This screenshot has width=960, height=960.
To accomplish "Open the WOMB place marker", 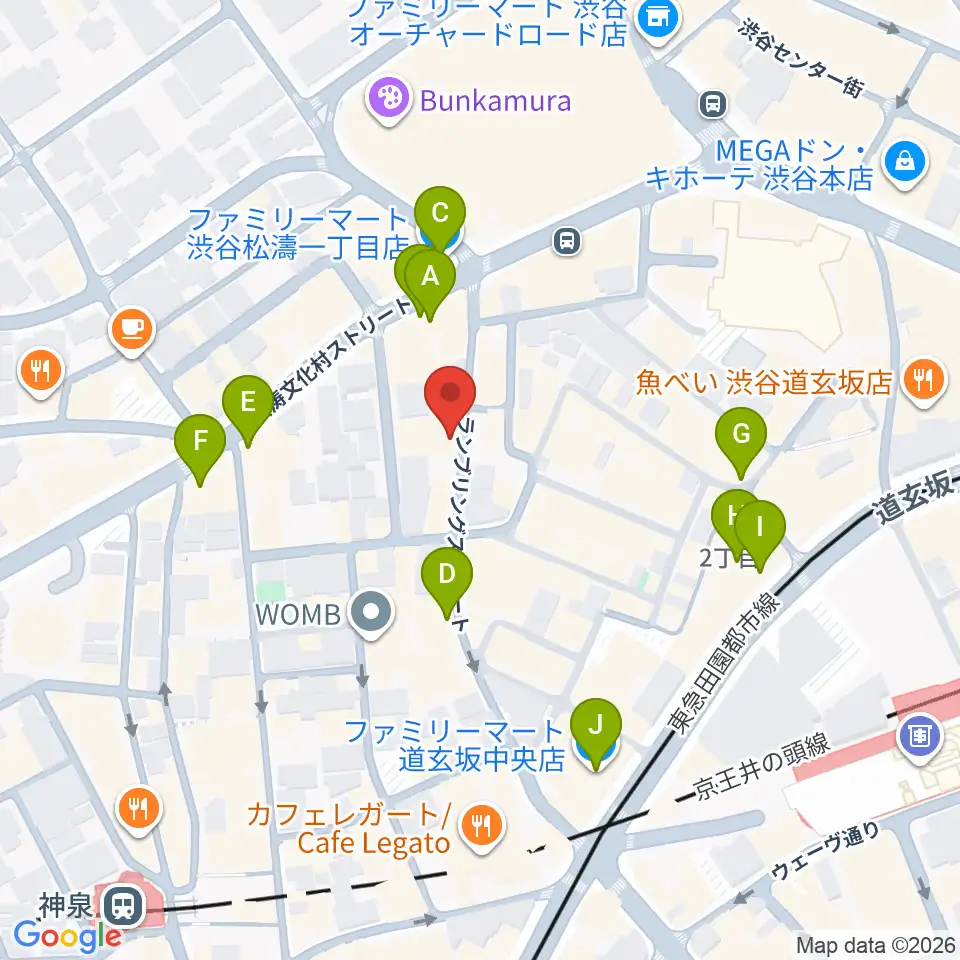I will [370, 613].
